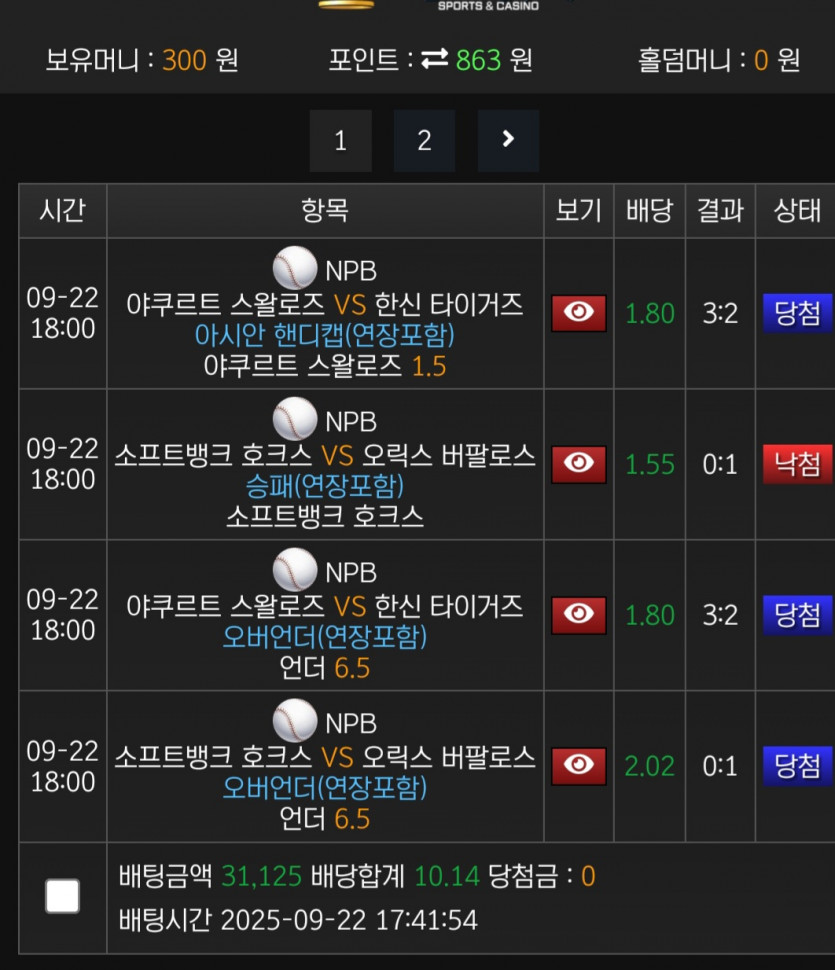View details of the 소프트뱅크 호크스 승패 bet
The height and width of the screenshot is (970, 835).
pyautogui.click(x=579, y=464)
